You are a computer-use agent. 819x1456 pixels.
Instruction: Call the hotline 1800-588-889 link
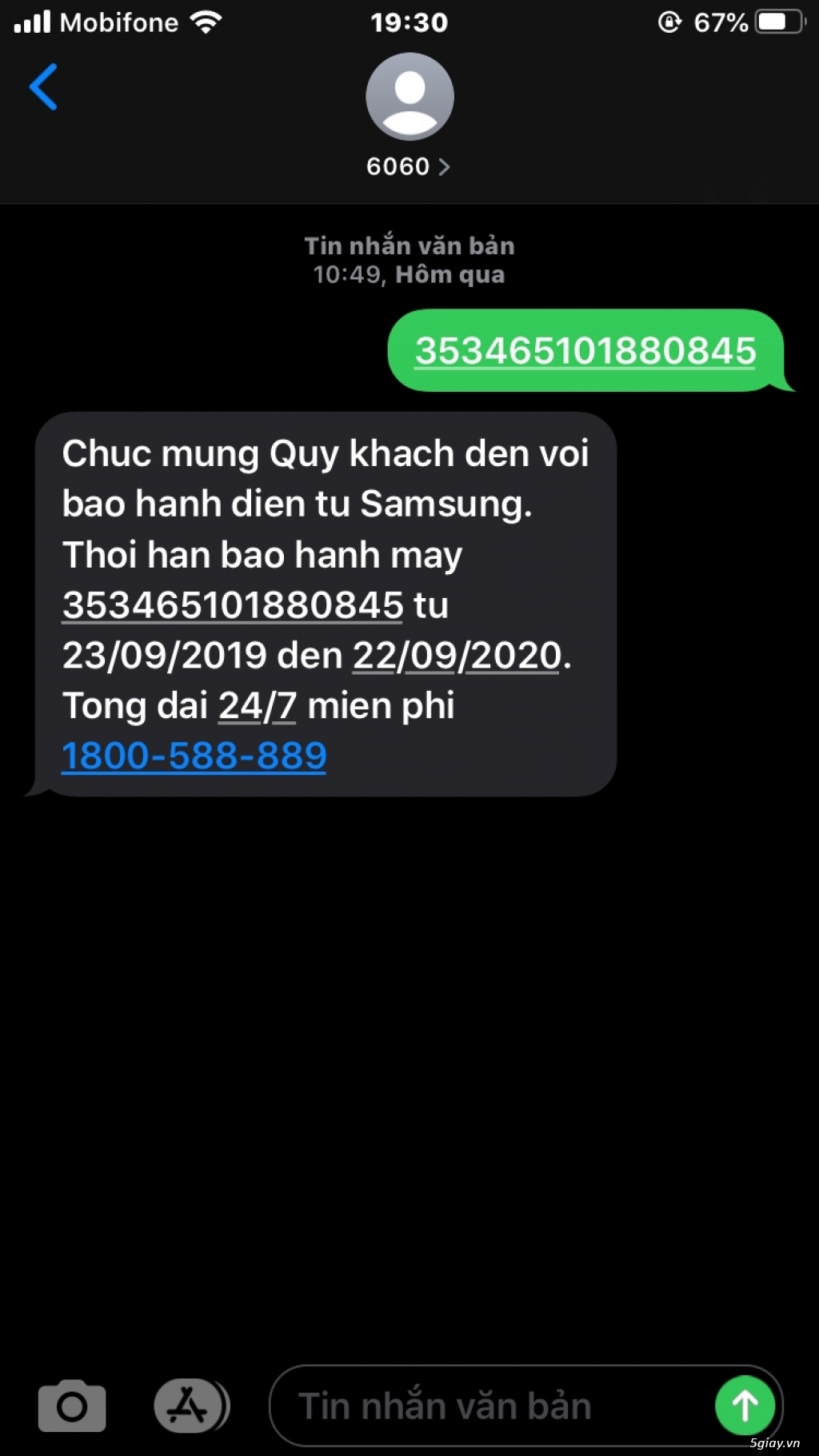[194, 756]
